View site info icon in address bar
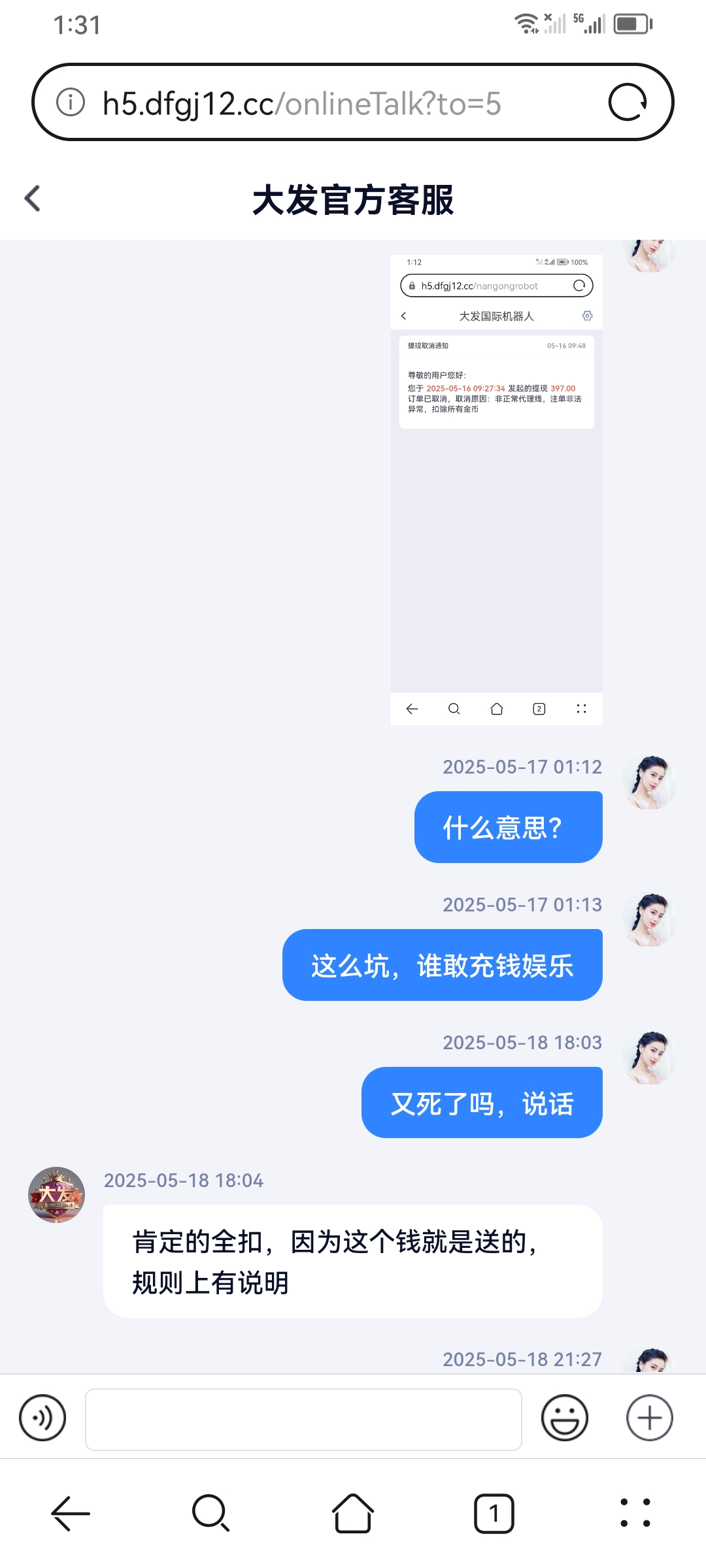Screen dimensions: 706x1568 click(71, 103)
